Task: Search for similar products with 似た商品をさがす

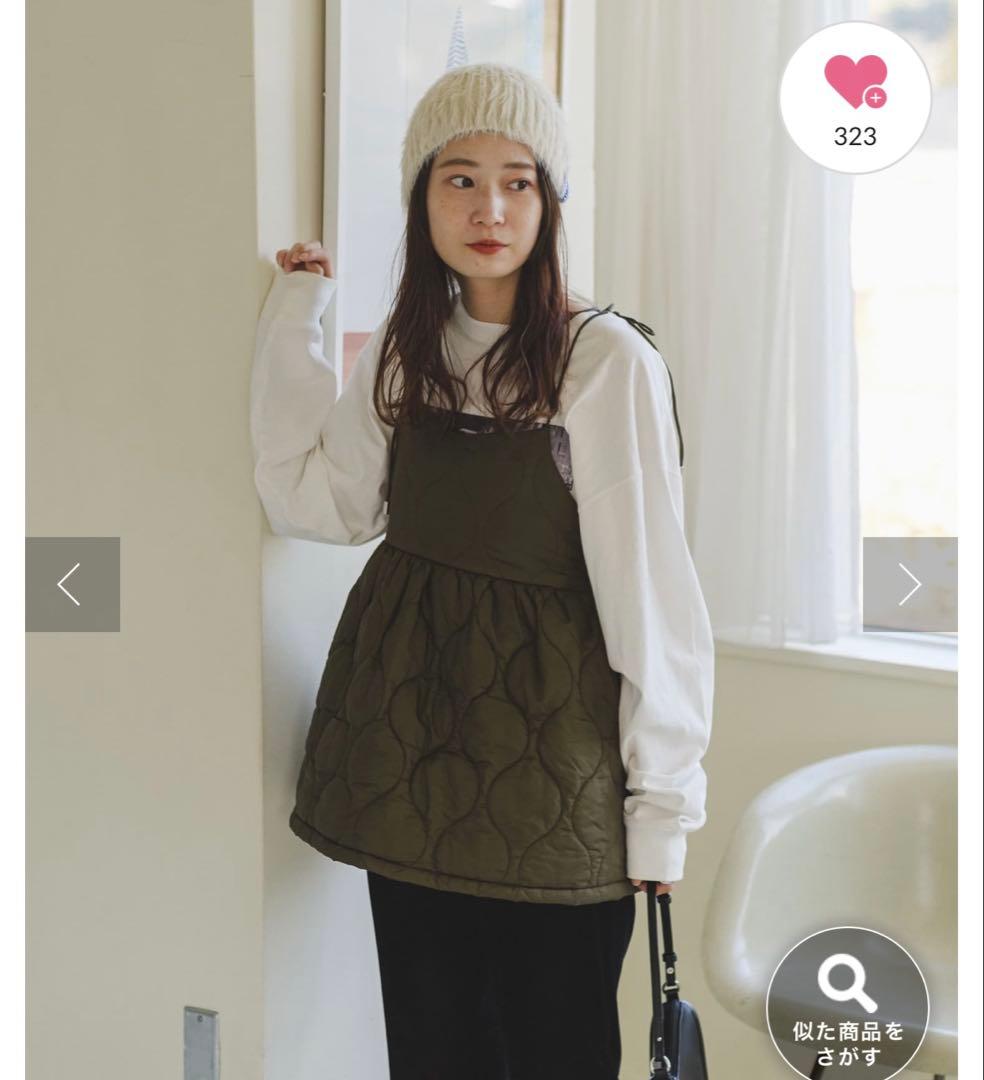Action: pos(847,1006)
